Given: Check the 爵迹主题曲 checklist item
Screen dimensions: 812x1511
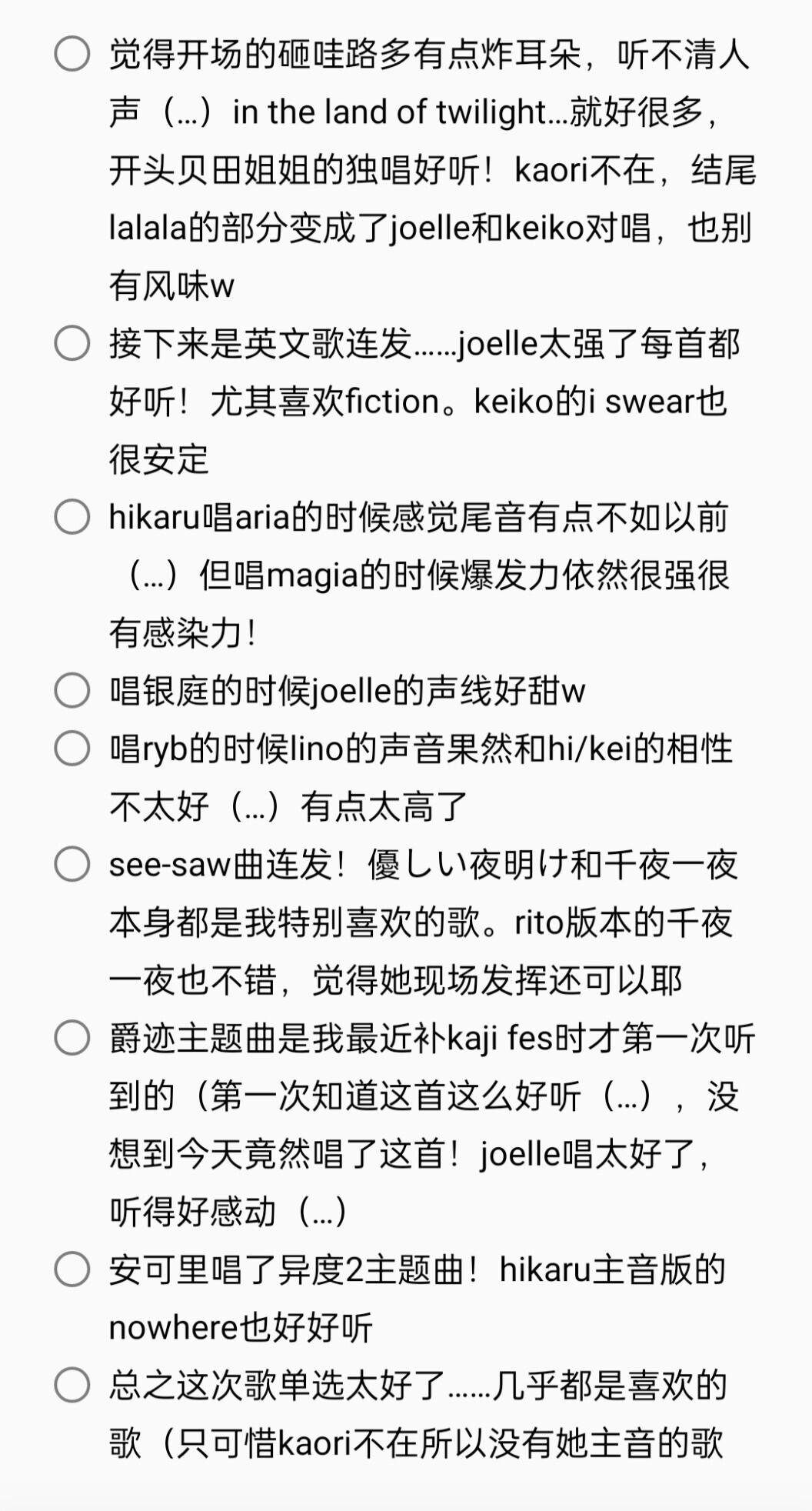Looking at the screenshot, I should [72, 1038].
